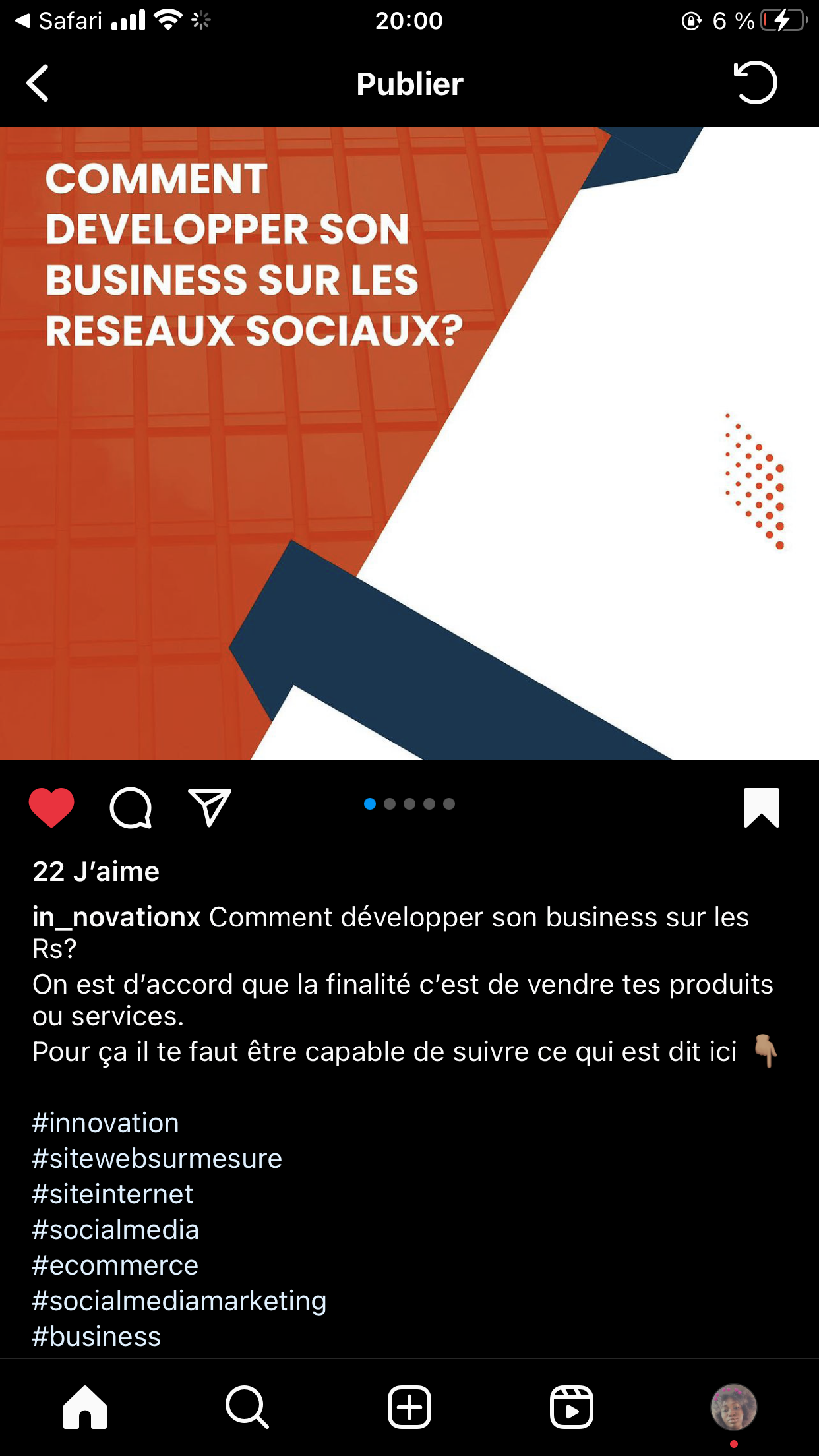Go back from the Publier screen
Viewport: 819px width, 1456px height.
point(38,83)
